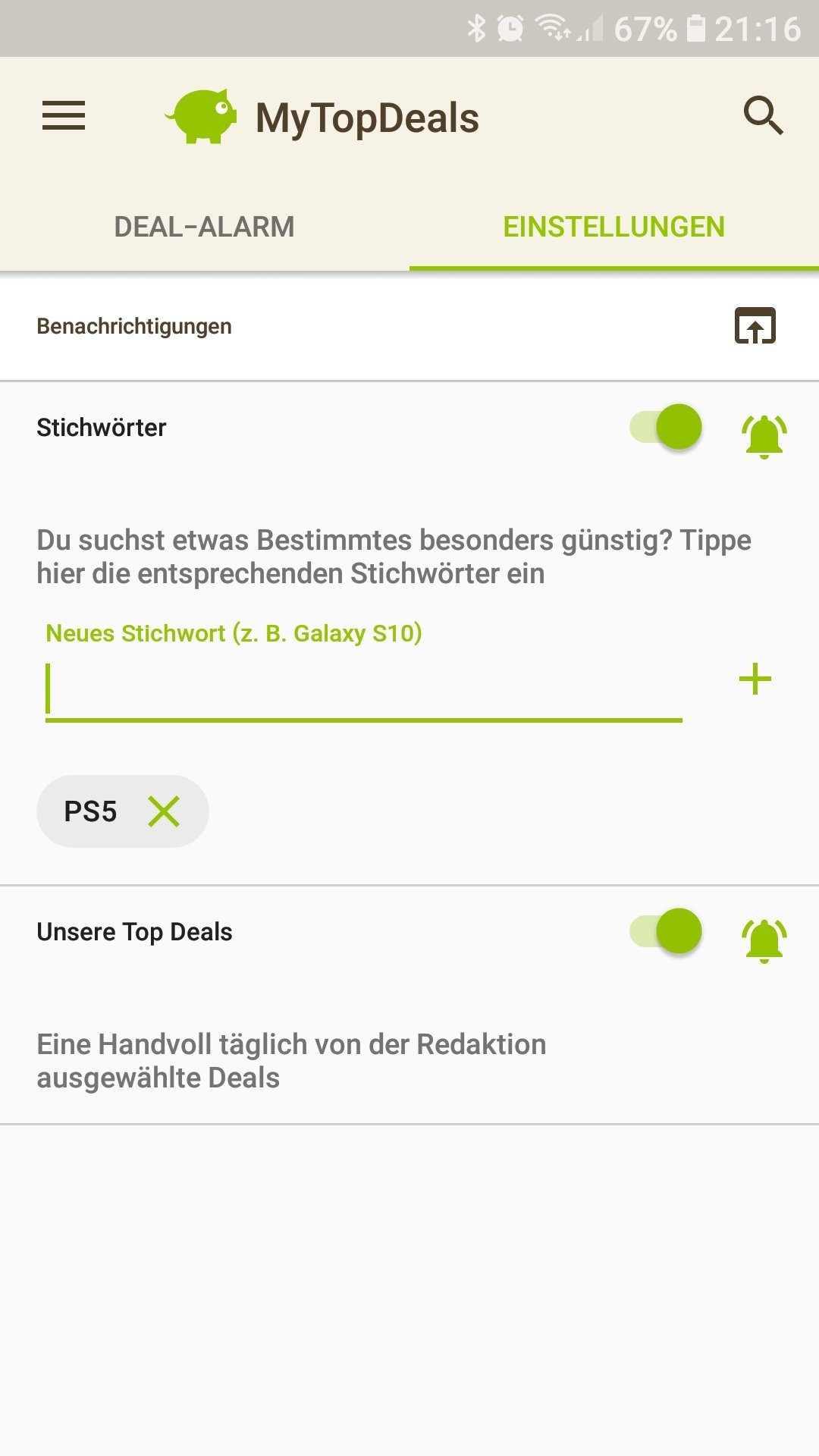
Task: Tap the bell icon for Unsere Top Deals
Action: [764, 940]
